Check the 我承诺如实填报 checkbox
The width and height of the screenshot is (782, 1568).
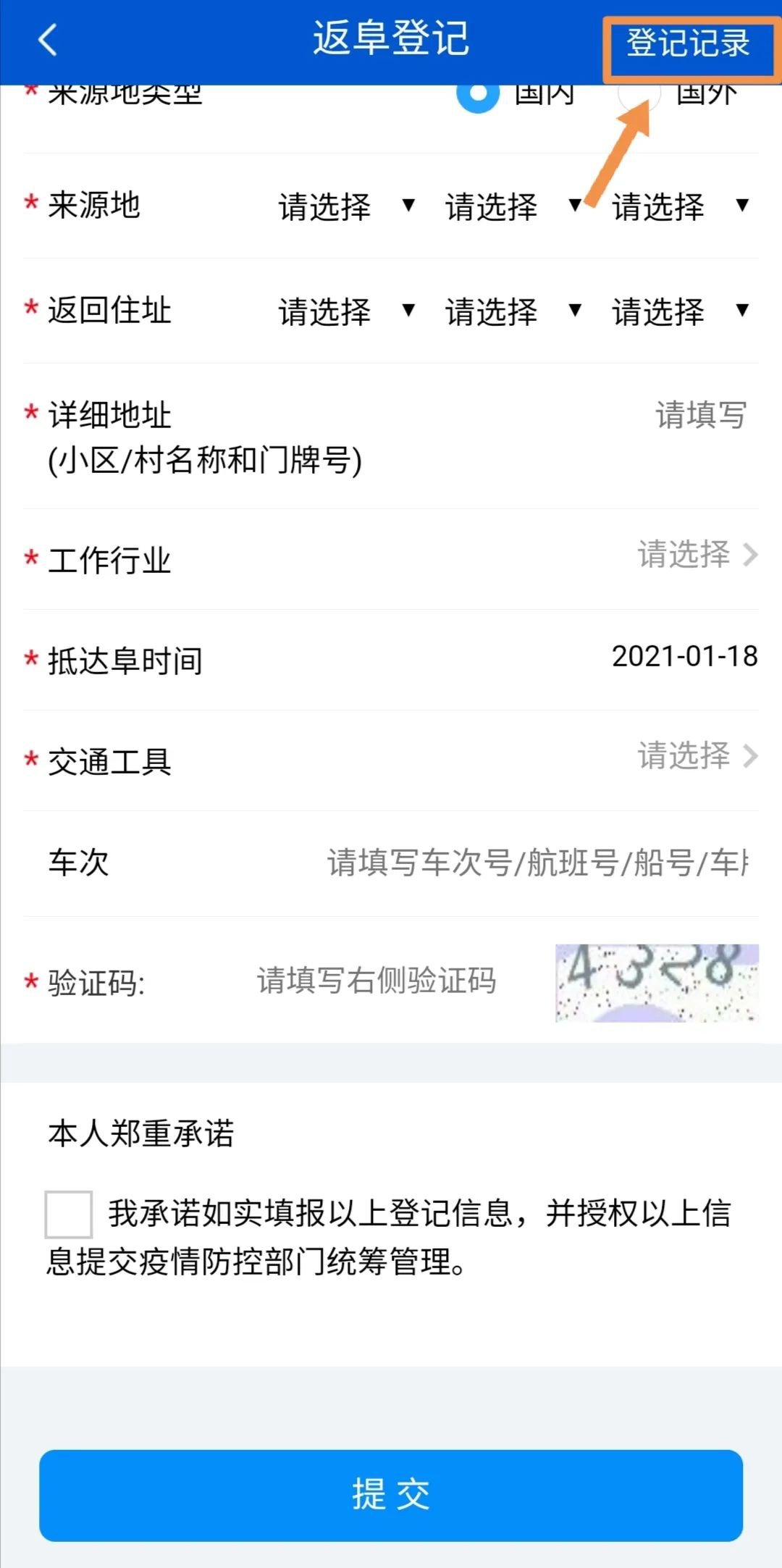point(68,1214)
